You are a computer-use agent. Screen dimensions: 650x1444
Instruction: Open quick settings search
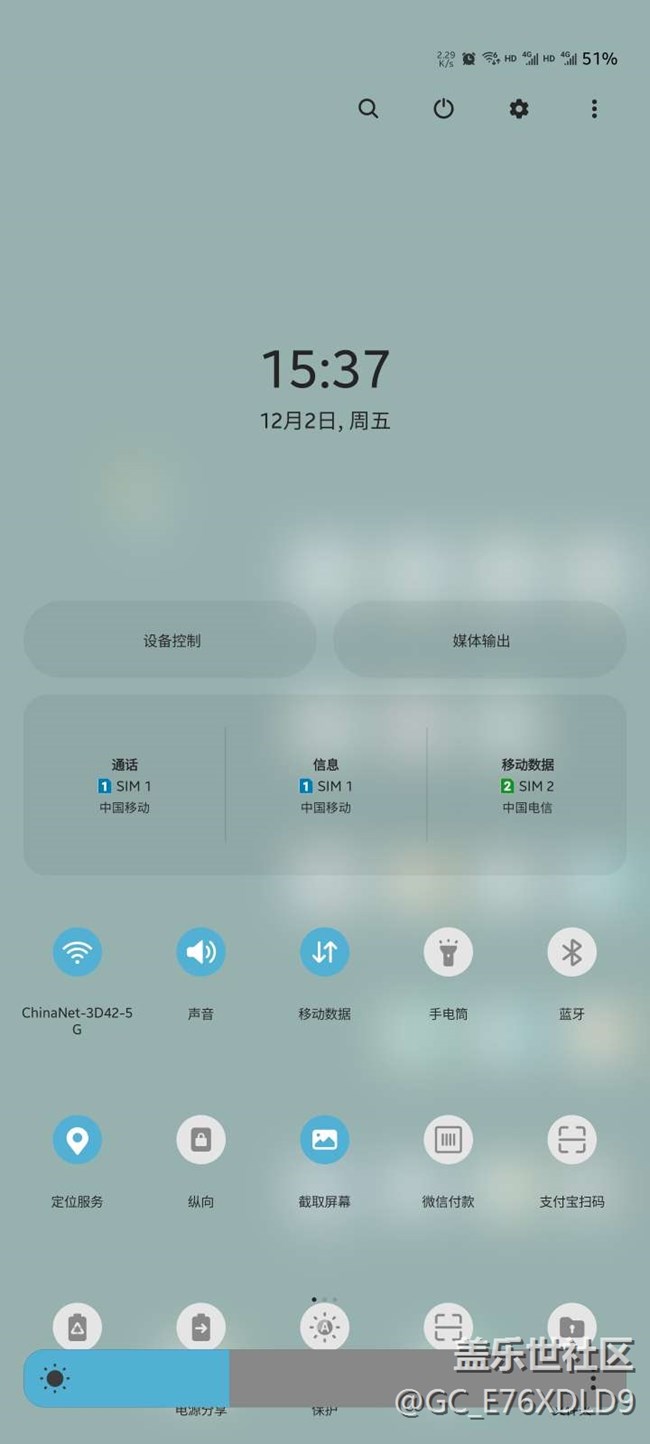point(368,109)
